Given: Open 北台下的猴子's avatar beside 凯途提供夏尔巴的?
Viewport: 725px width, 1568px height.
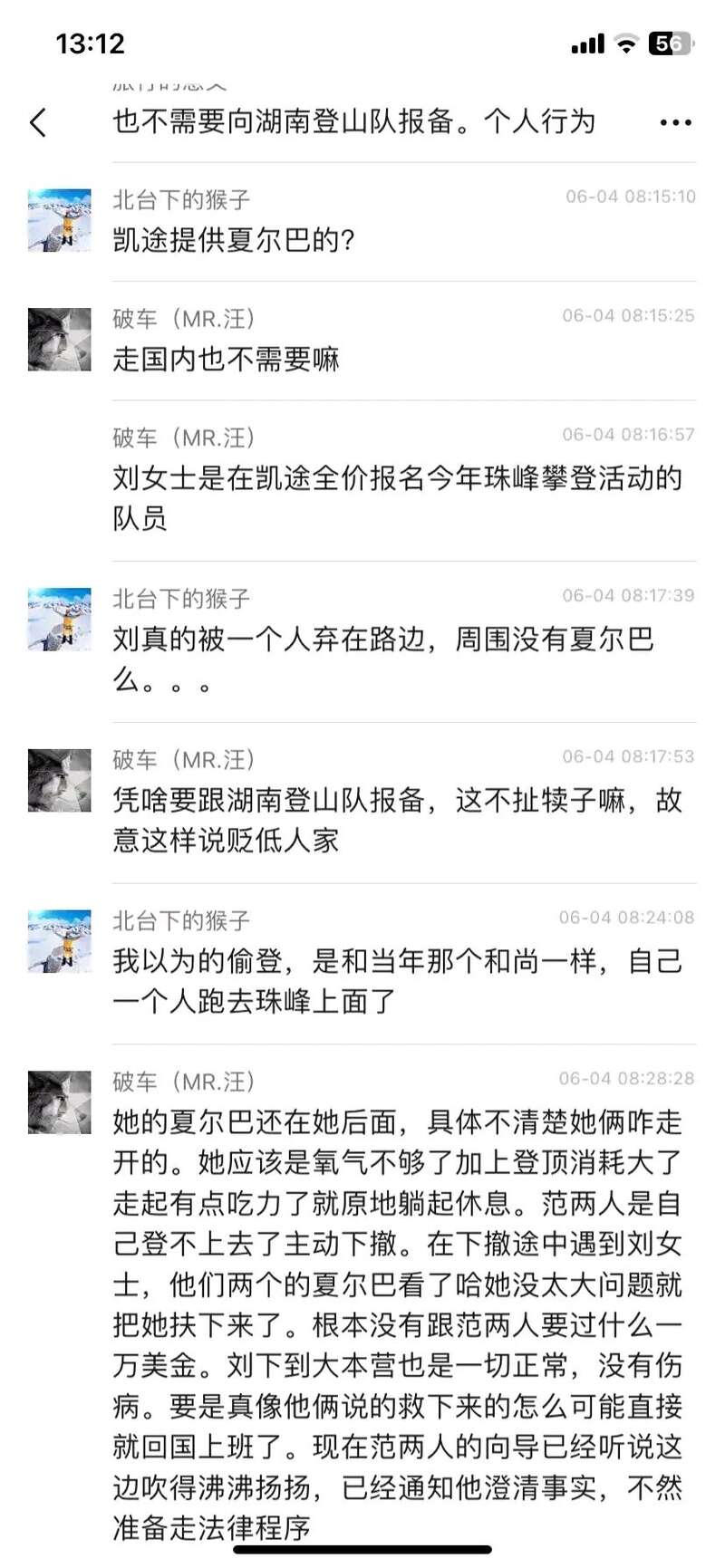Looking at the screenshot, I should [x=60, y=220].
